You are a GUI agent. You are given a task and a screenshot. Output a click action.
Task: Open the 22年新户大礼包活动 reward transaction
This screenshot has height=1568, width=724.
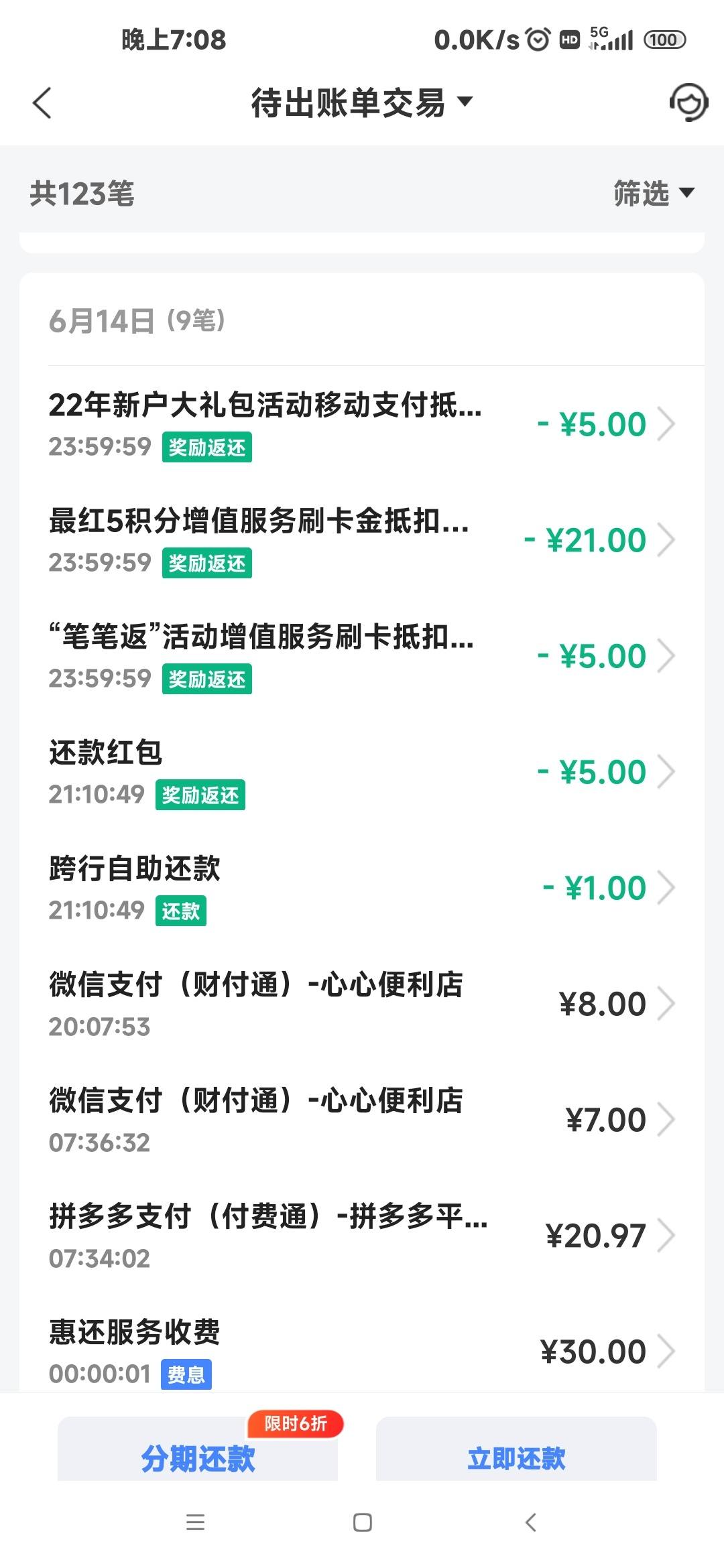tap(362, 424)
